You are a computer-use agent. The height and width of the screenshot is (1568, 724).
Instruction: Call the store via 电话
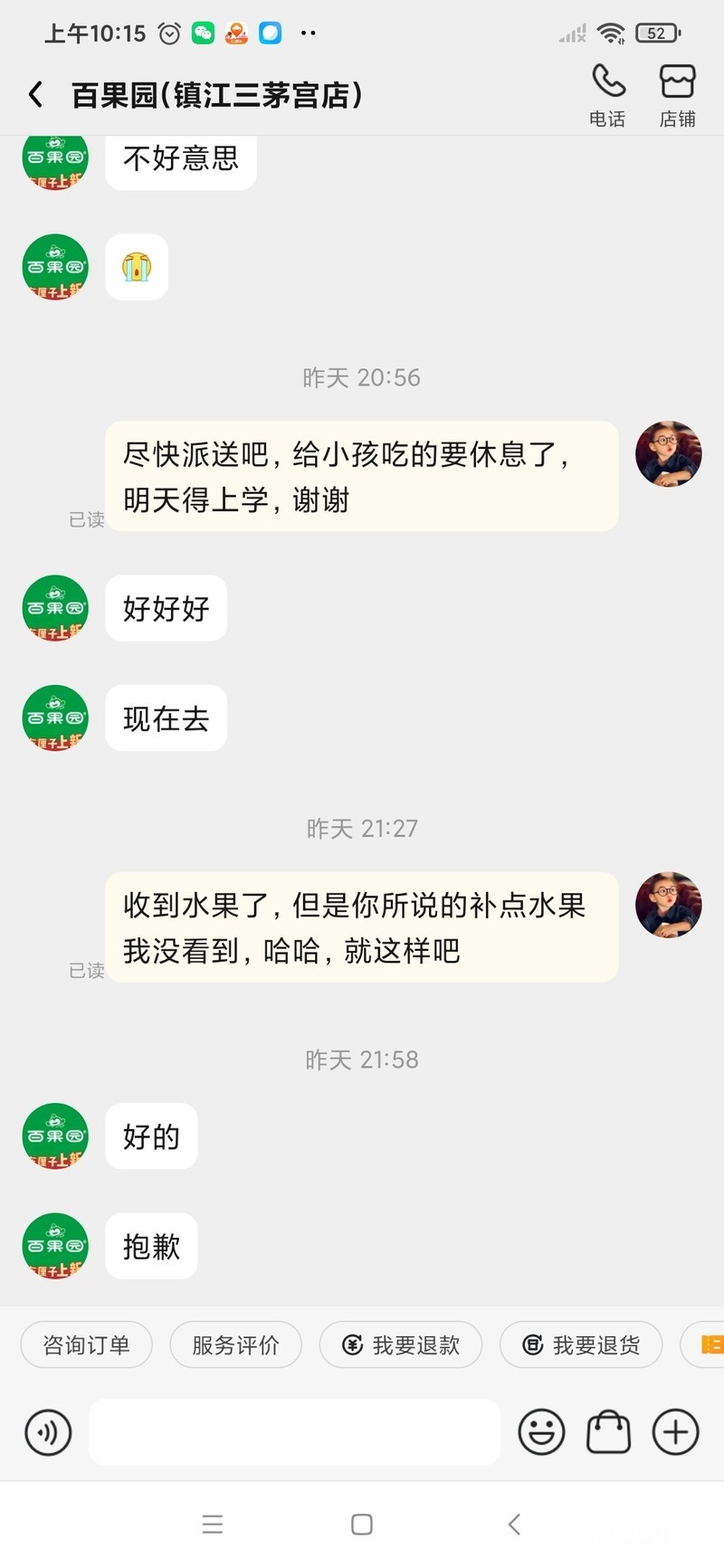(607, 94)
